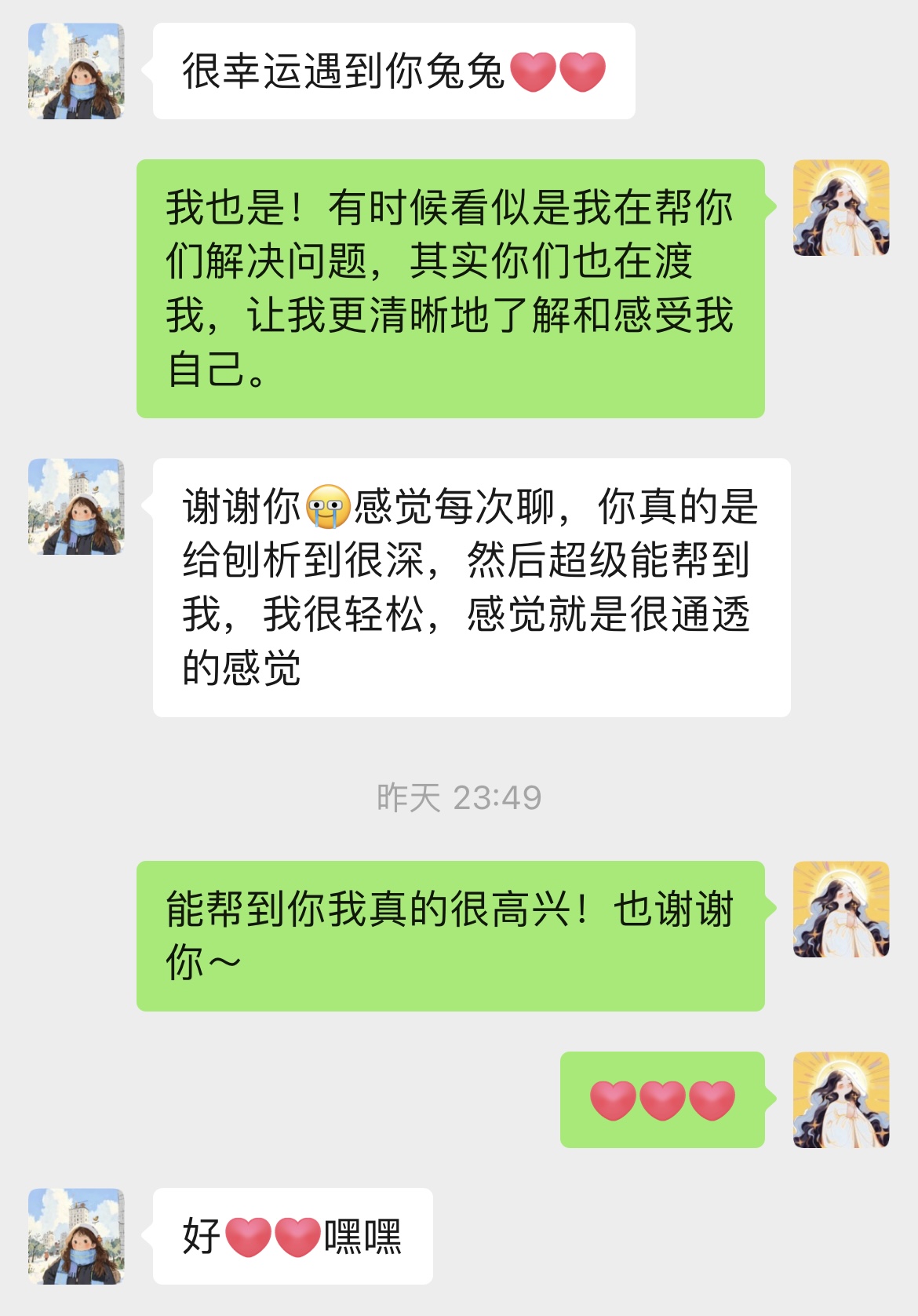Tap my avatar beside the three-hearts message
The height and width of the screenshot is (1316, 918).
(x=841, y=1100)
